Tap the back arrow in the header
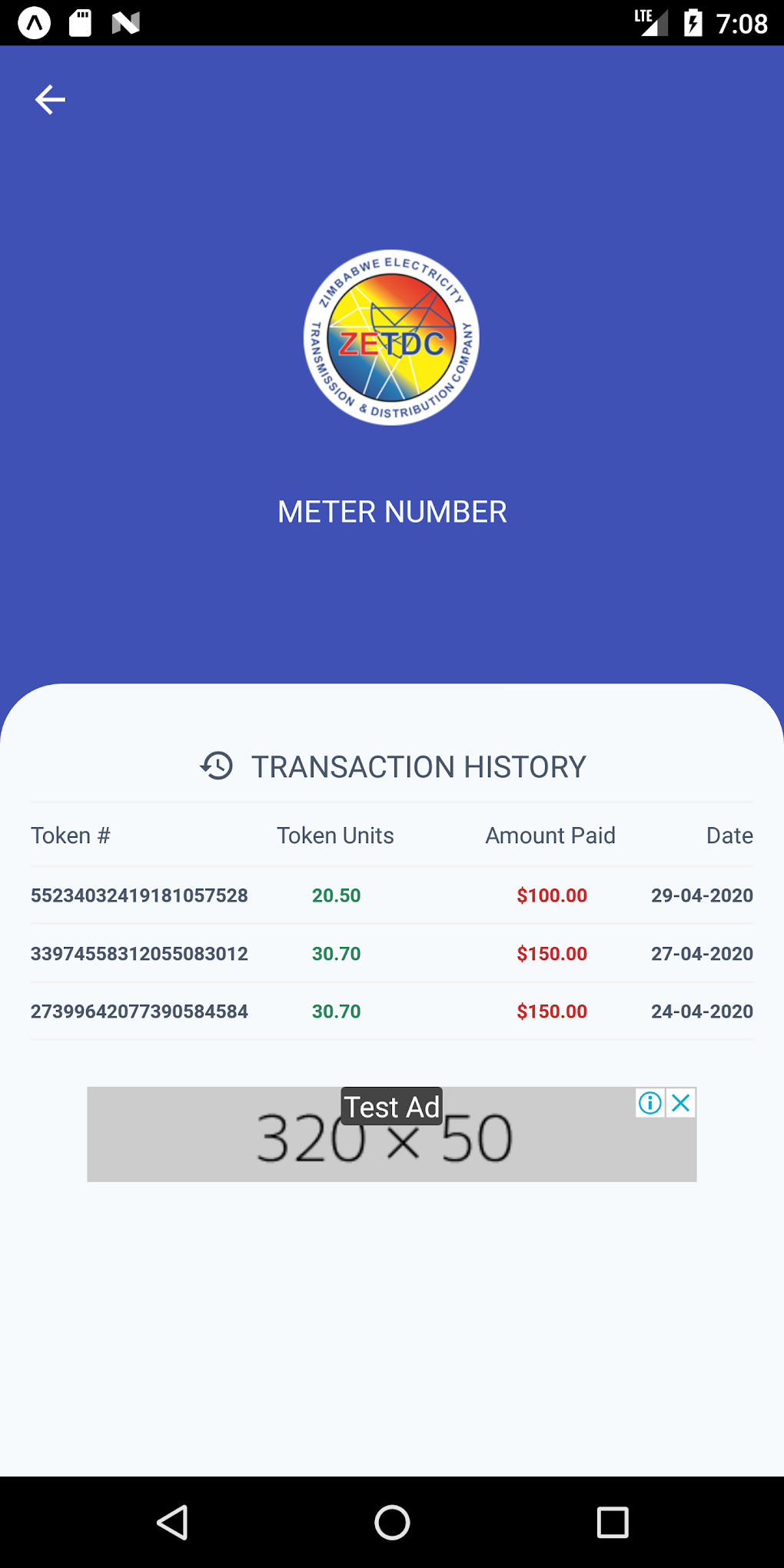The height and width of the screenshot is (1568, 784). [x=51, y=98]
